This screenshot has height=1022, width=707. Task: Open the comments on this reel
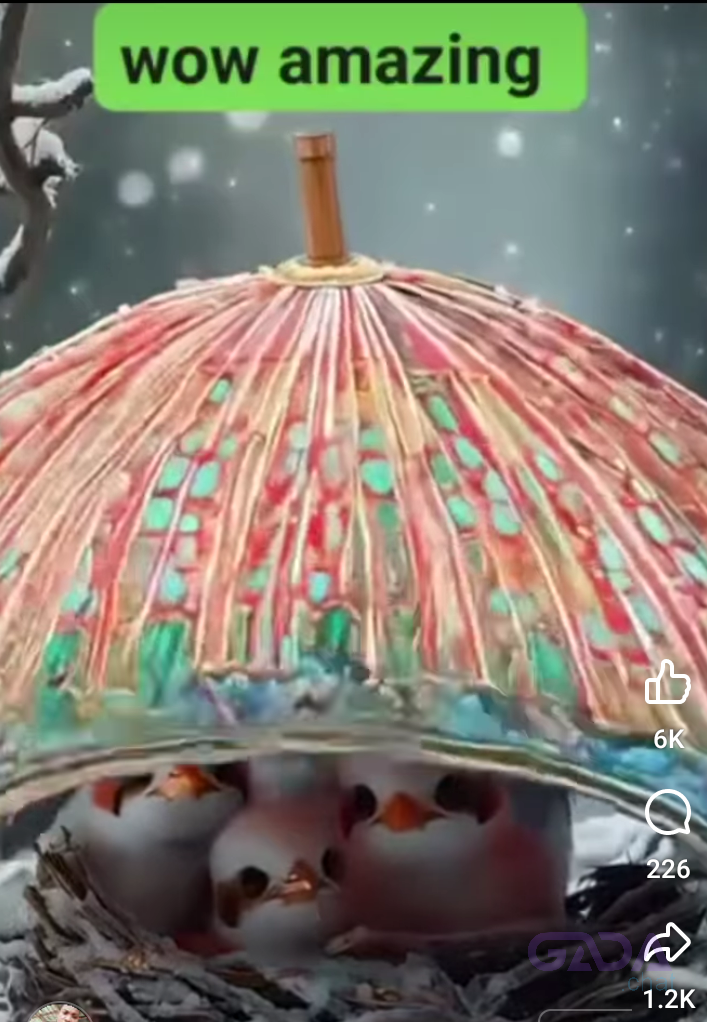(x=667, y=814)
